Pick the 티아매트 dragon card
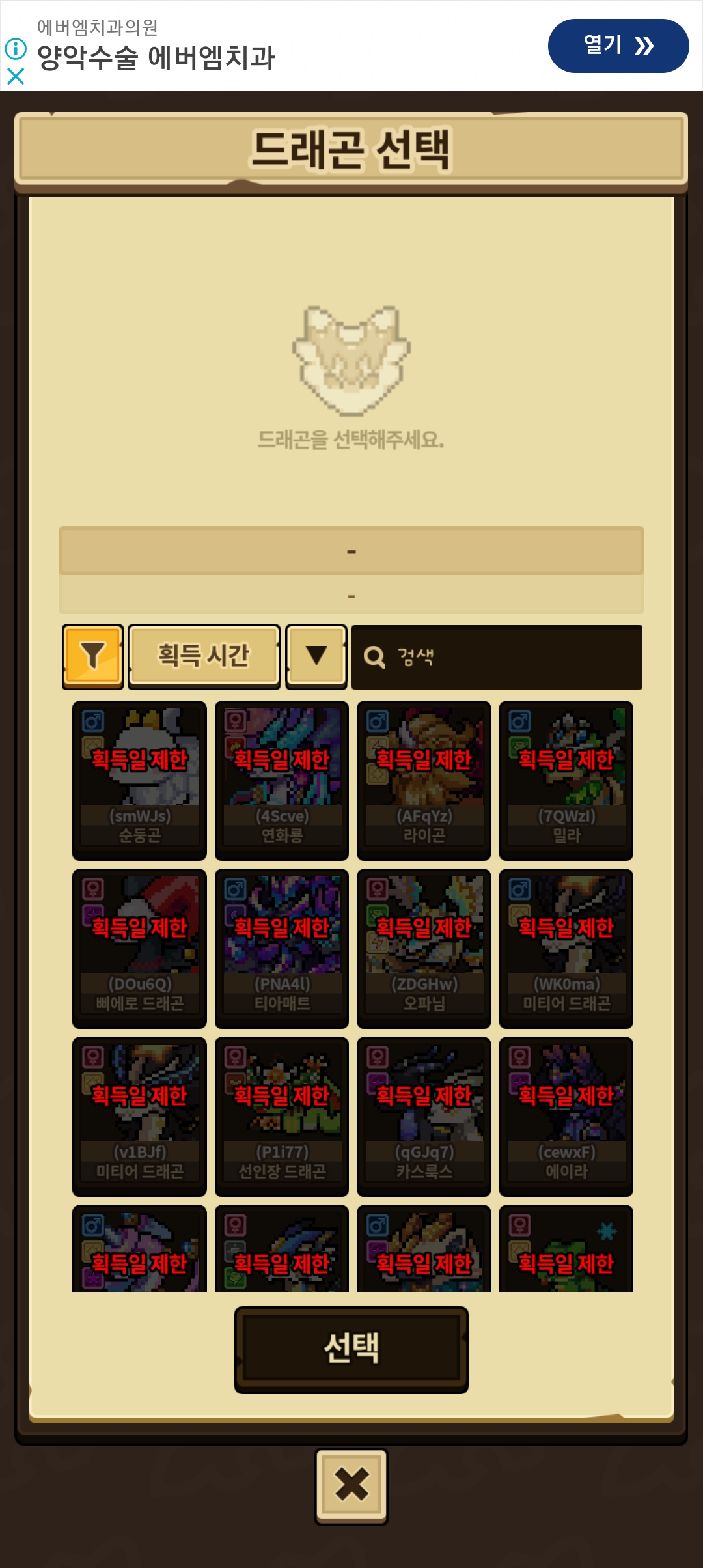Screen dimensions: 703x1568 (x=282, y=948)
